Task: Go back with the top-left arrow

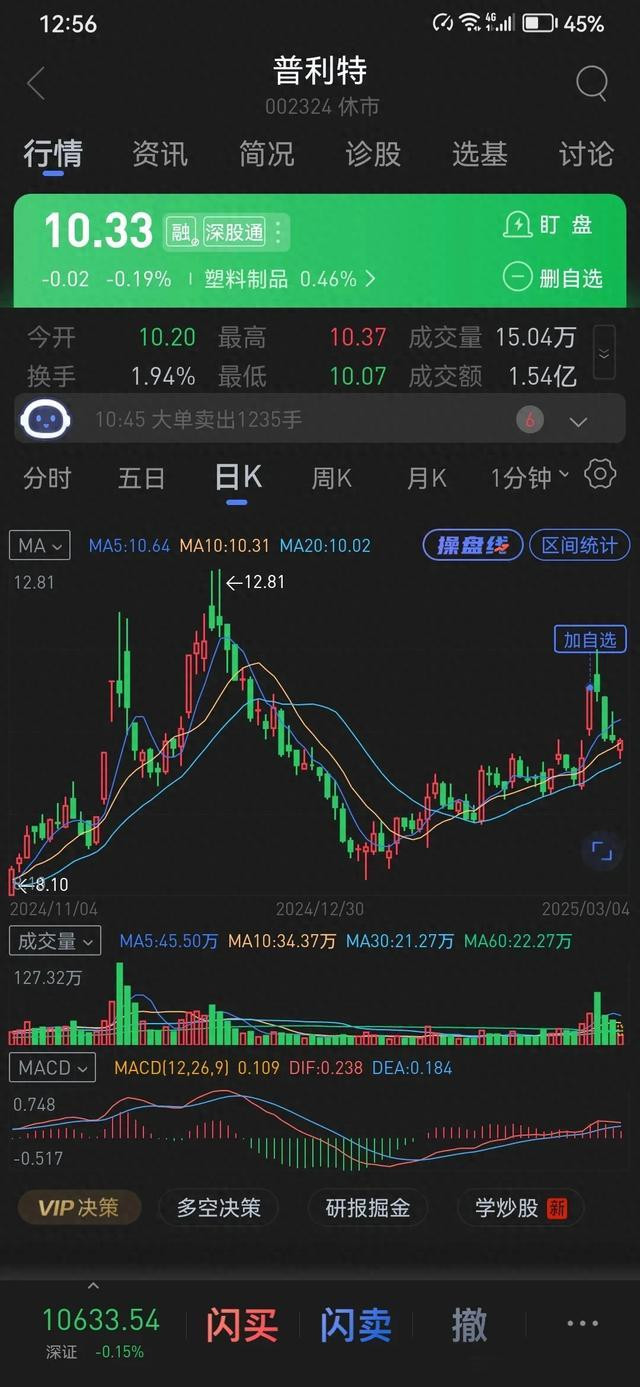Action: (36, 84)
